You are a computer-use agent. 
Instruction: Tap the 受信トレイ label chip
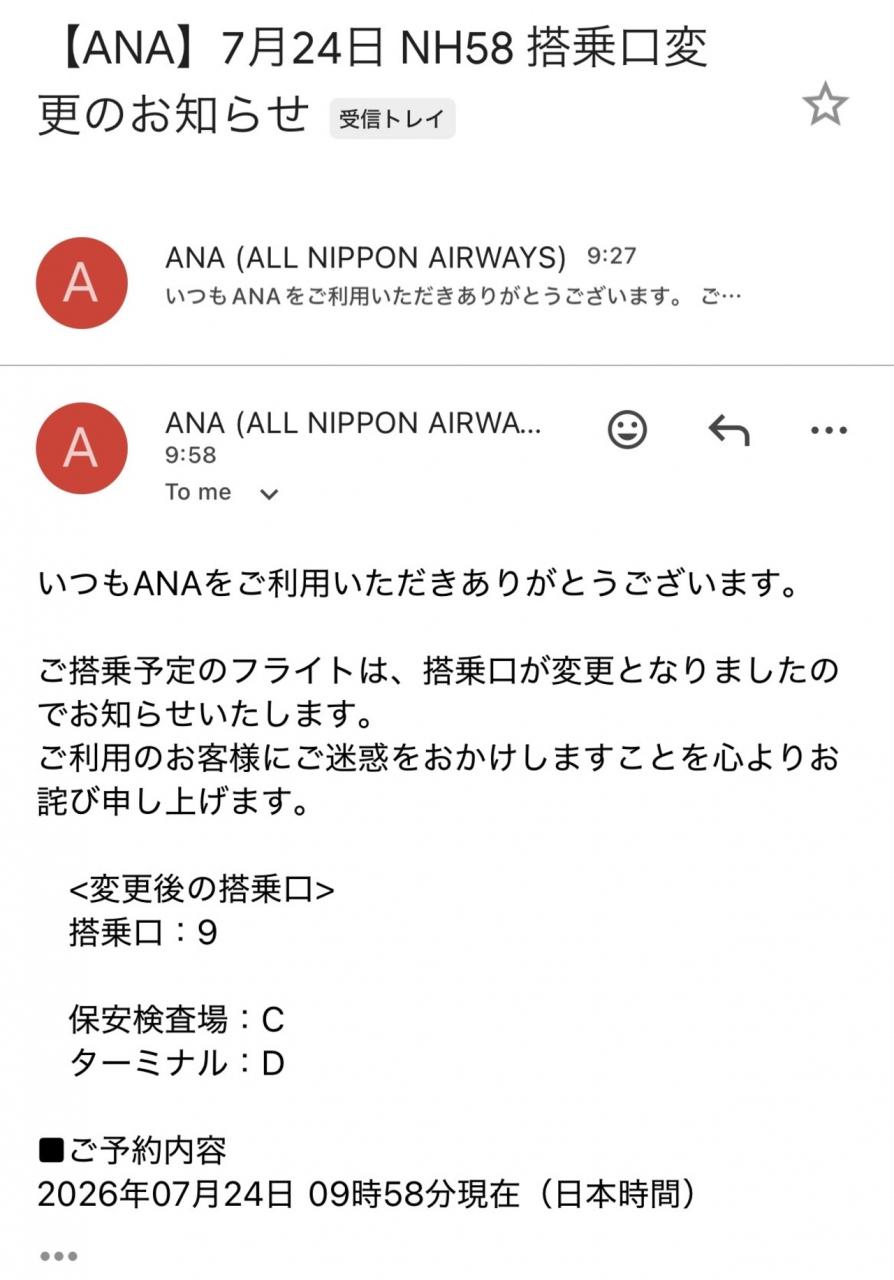pos(392,118)
